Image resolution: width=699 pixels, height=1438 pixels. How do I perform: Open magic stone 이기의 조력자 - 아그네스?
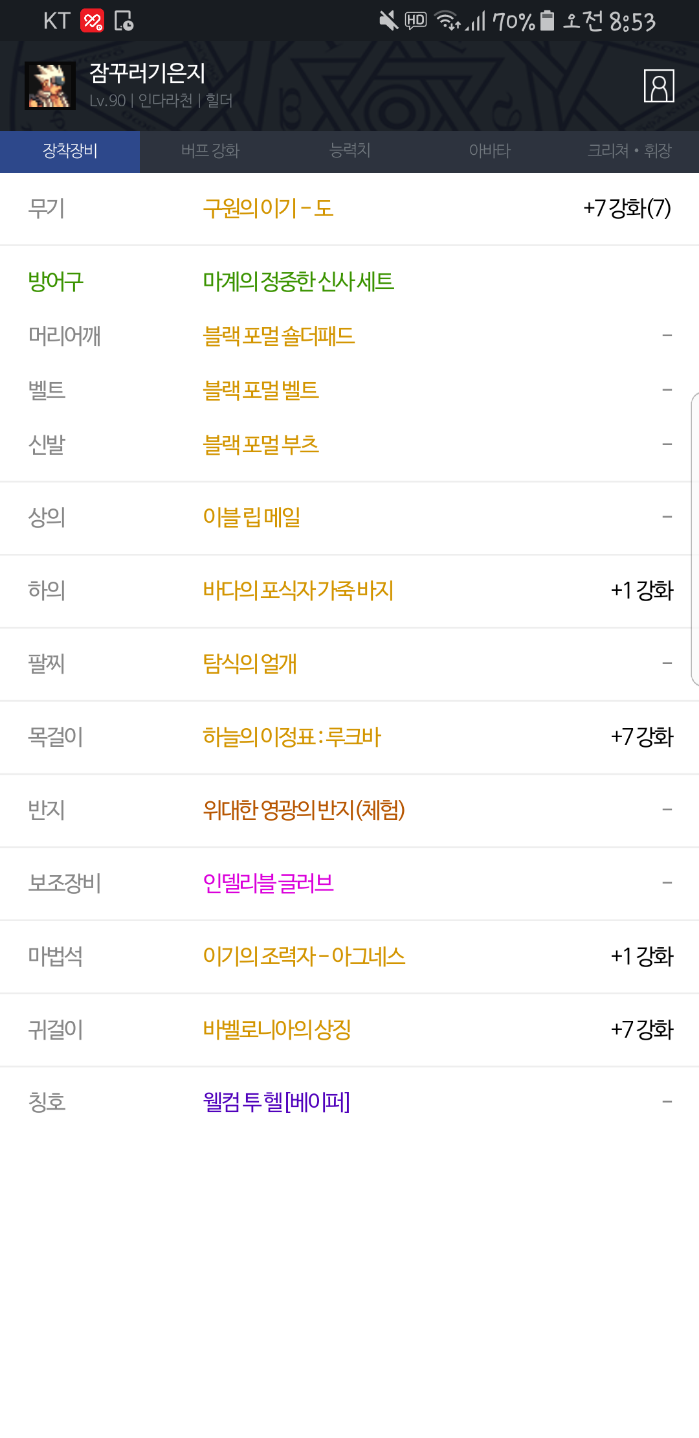pos(303,956)
